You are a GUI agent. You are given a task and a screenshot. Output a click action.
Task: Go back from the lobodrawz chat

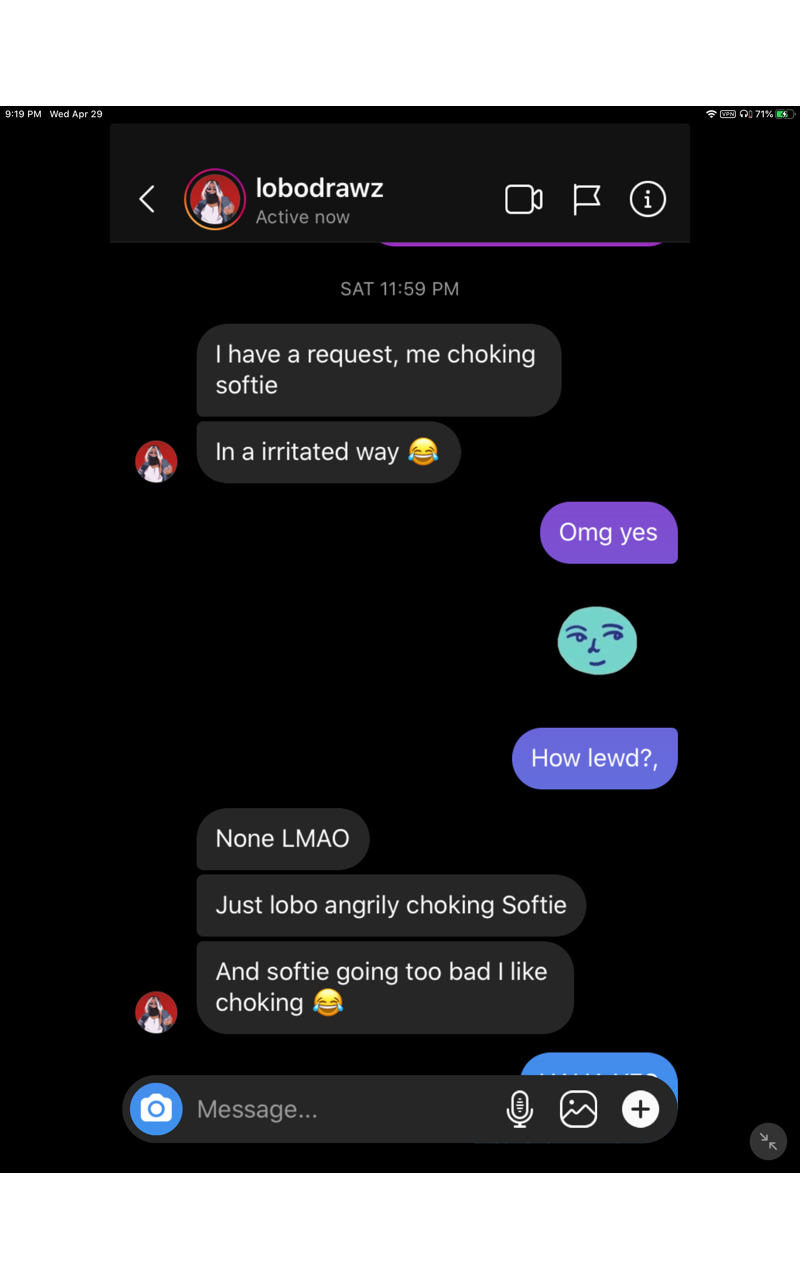pyautogui.click(x=147, y=199)
